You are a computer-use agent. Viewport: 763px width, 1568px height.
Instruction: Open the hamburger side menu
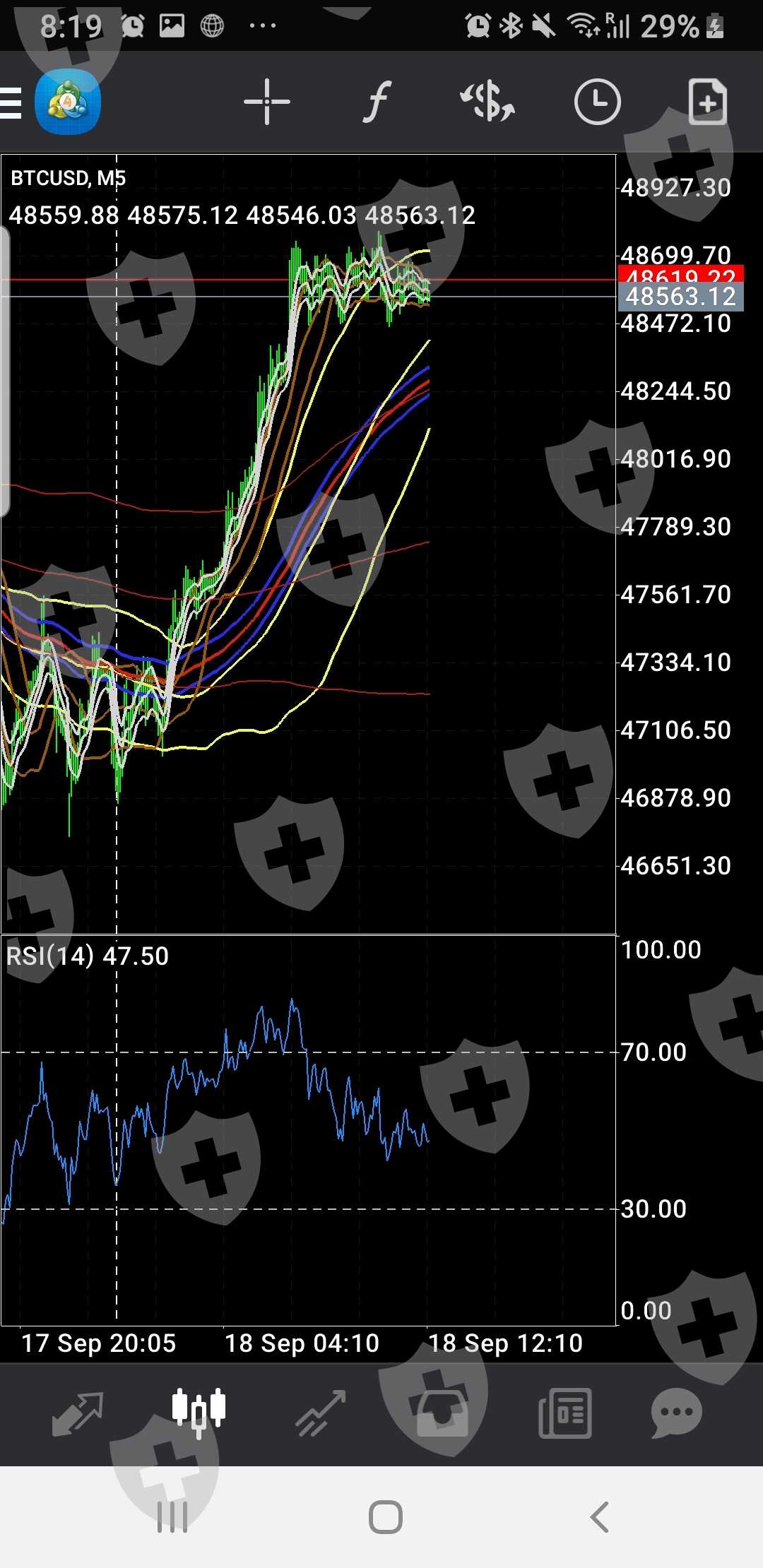coord(11,103)
